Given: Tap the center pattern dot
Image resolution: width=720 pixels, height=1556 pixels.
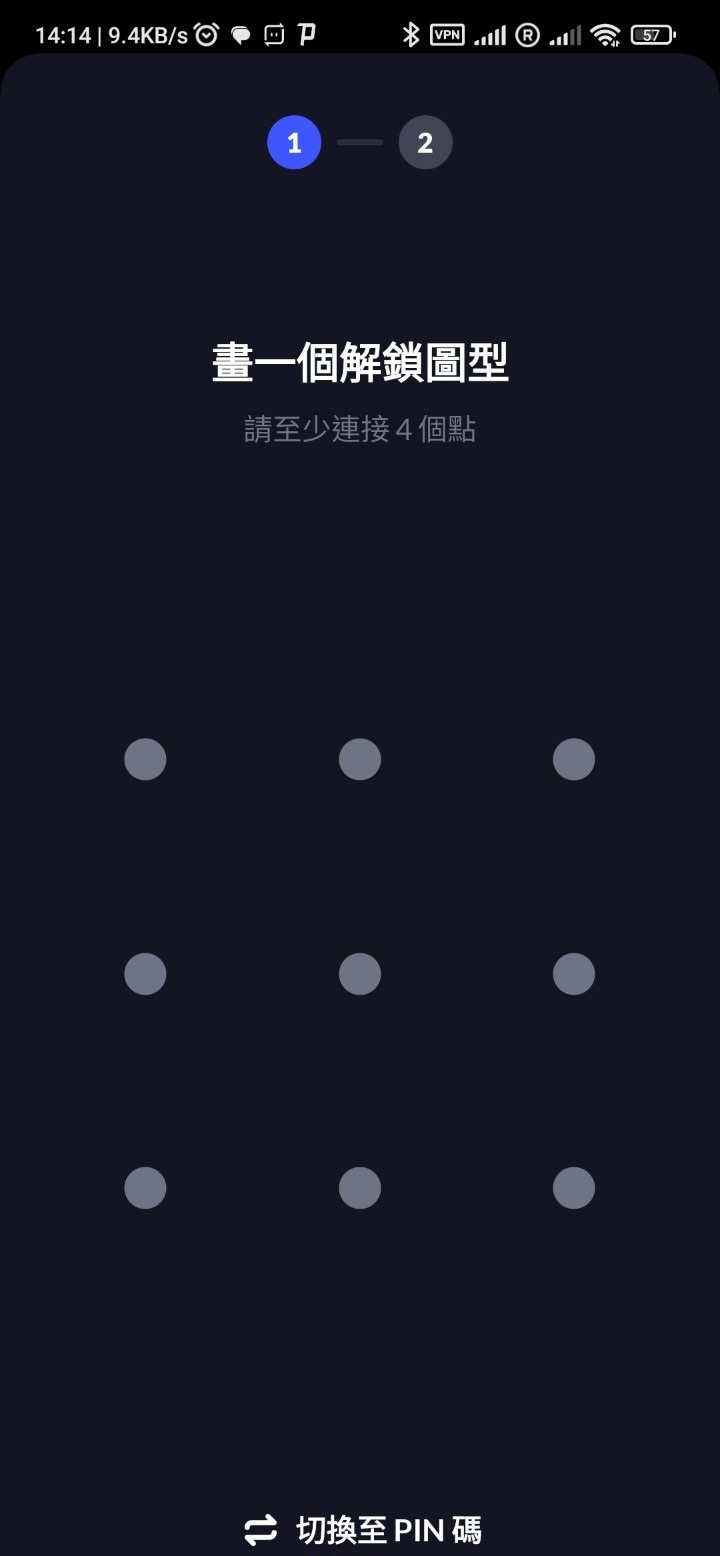Looking at the screenshot, I should pos(359,973).
